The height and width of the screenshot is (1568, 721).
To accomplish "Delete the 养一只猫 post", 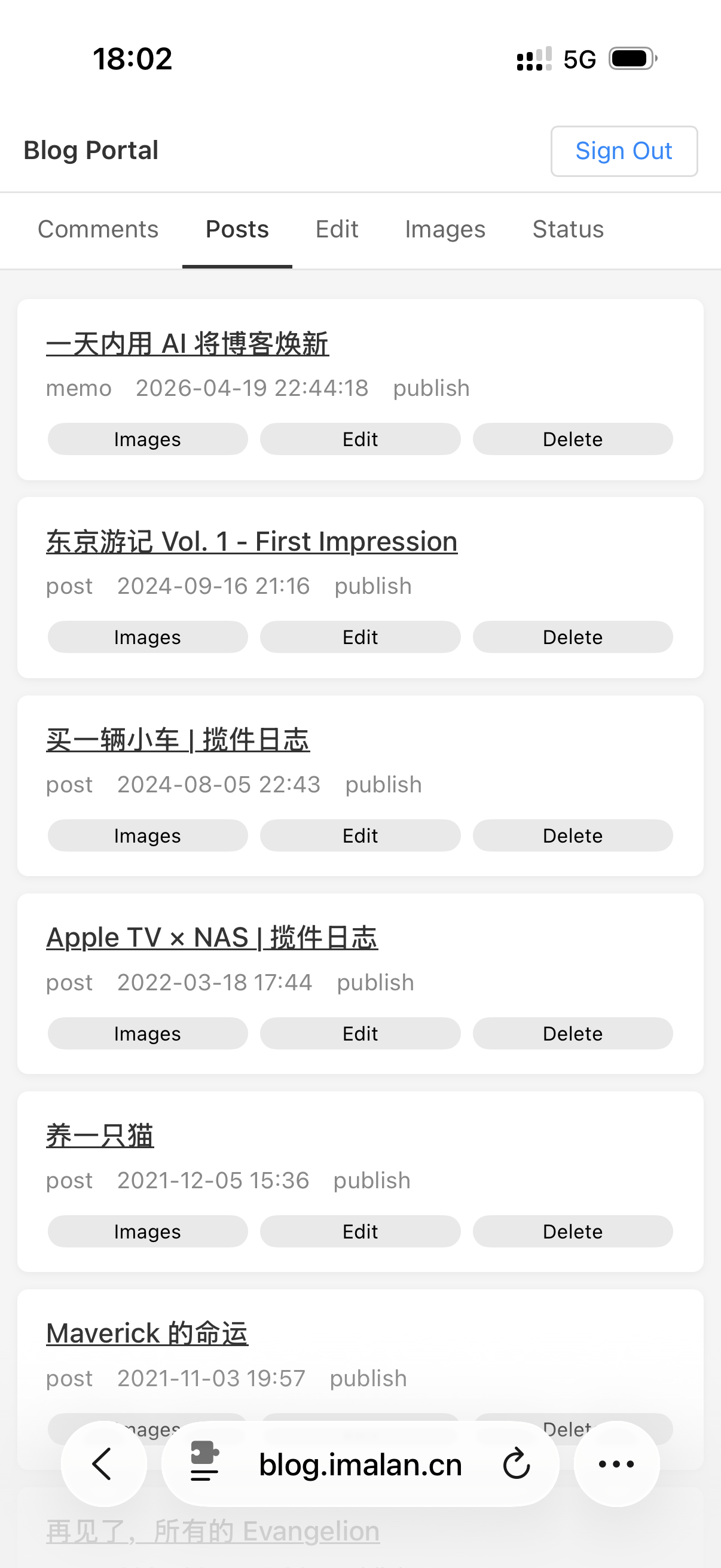I will (x=572, y=1231).
